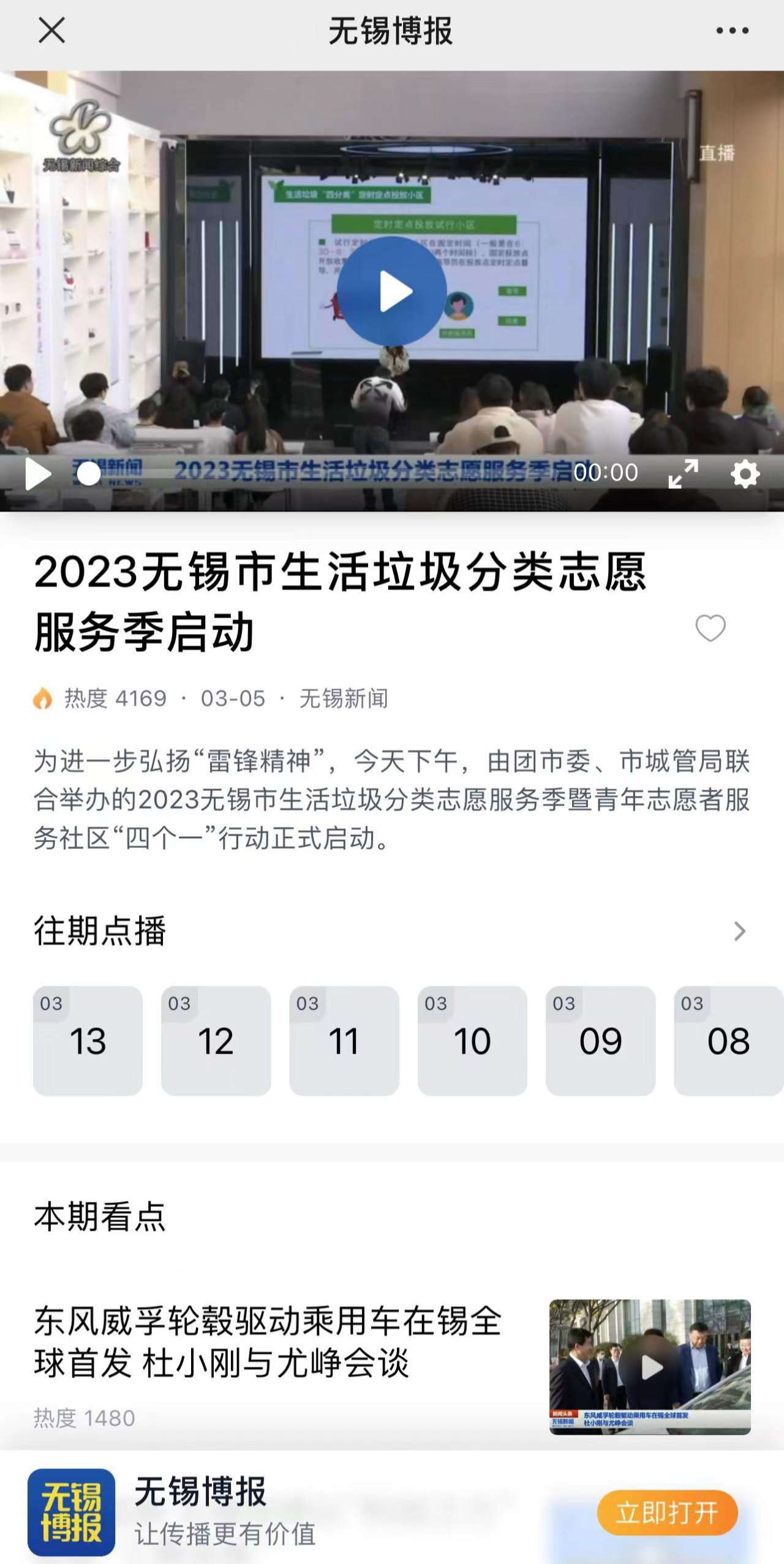Play the video with the big center button
The height and width of the screenshot is (1564, 784).
point(392,291)
